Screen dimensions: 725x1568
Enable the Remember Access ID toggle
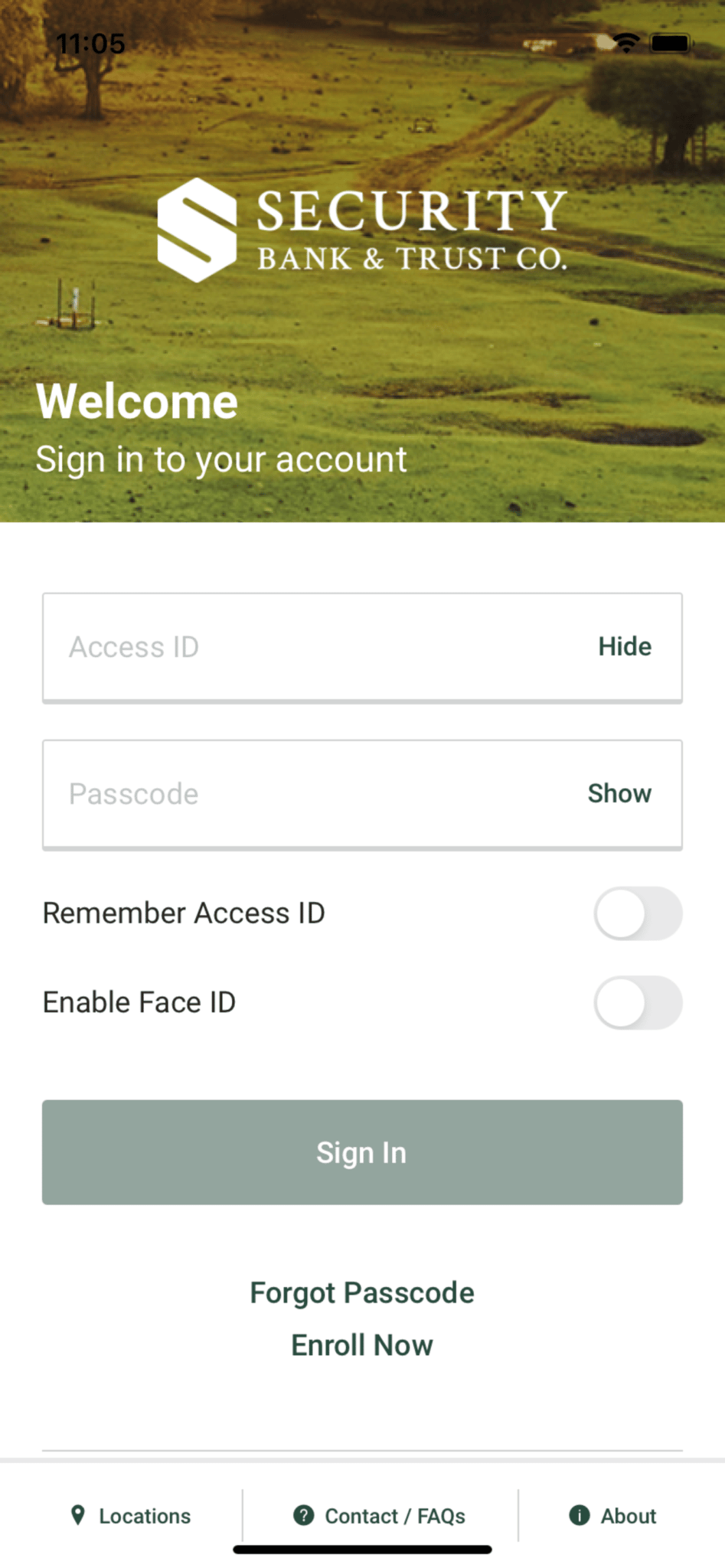point(638,913)
